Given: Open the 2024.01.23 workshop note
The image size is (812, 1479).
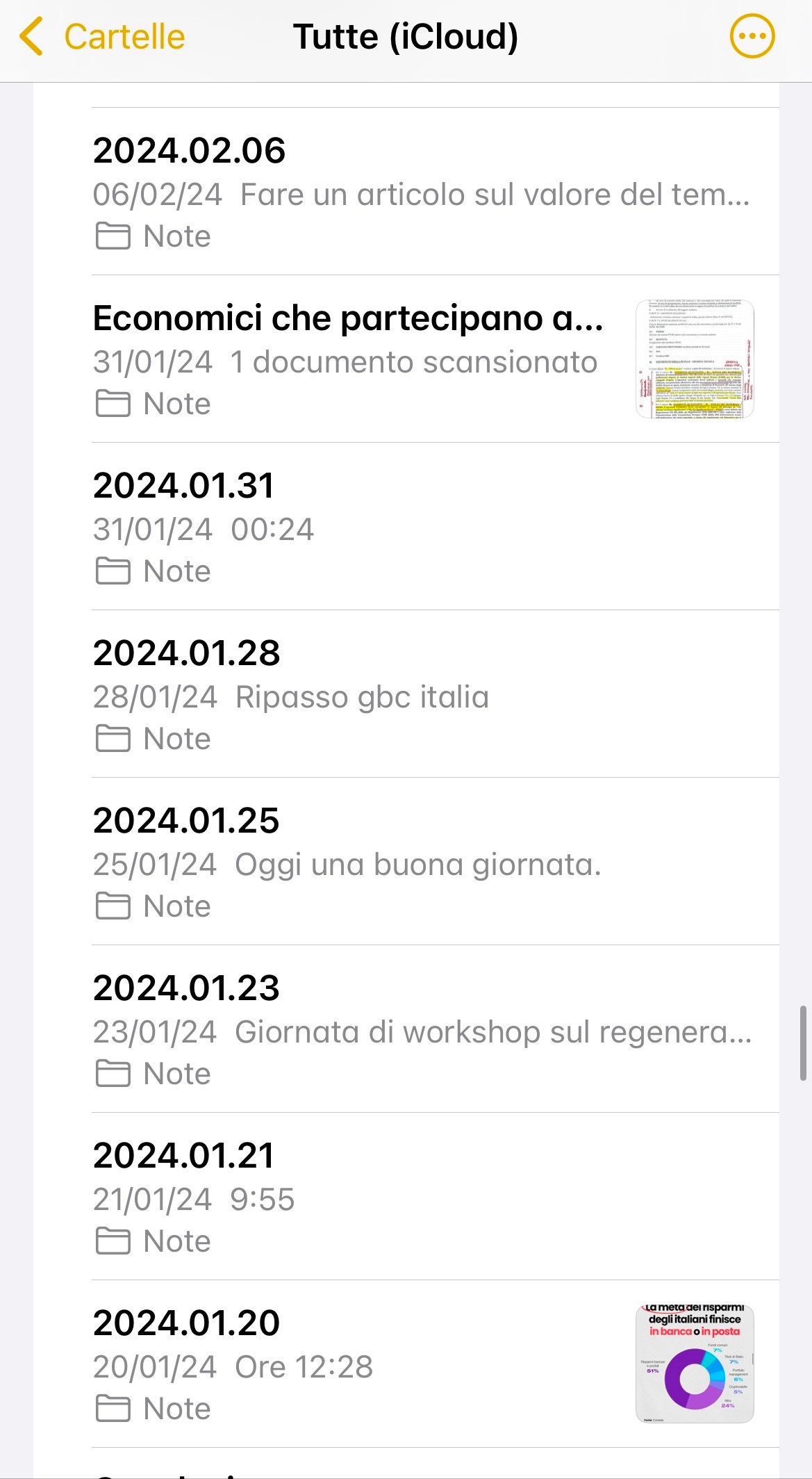Looking at the screenshot, I should point(436,1029).
